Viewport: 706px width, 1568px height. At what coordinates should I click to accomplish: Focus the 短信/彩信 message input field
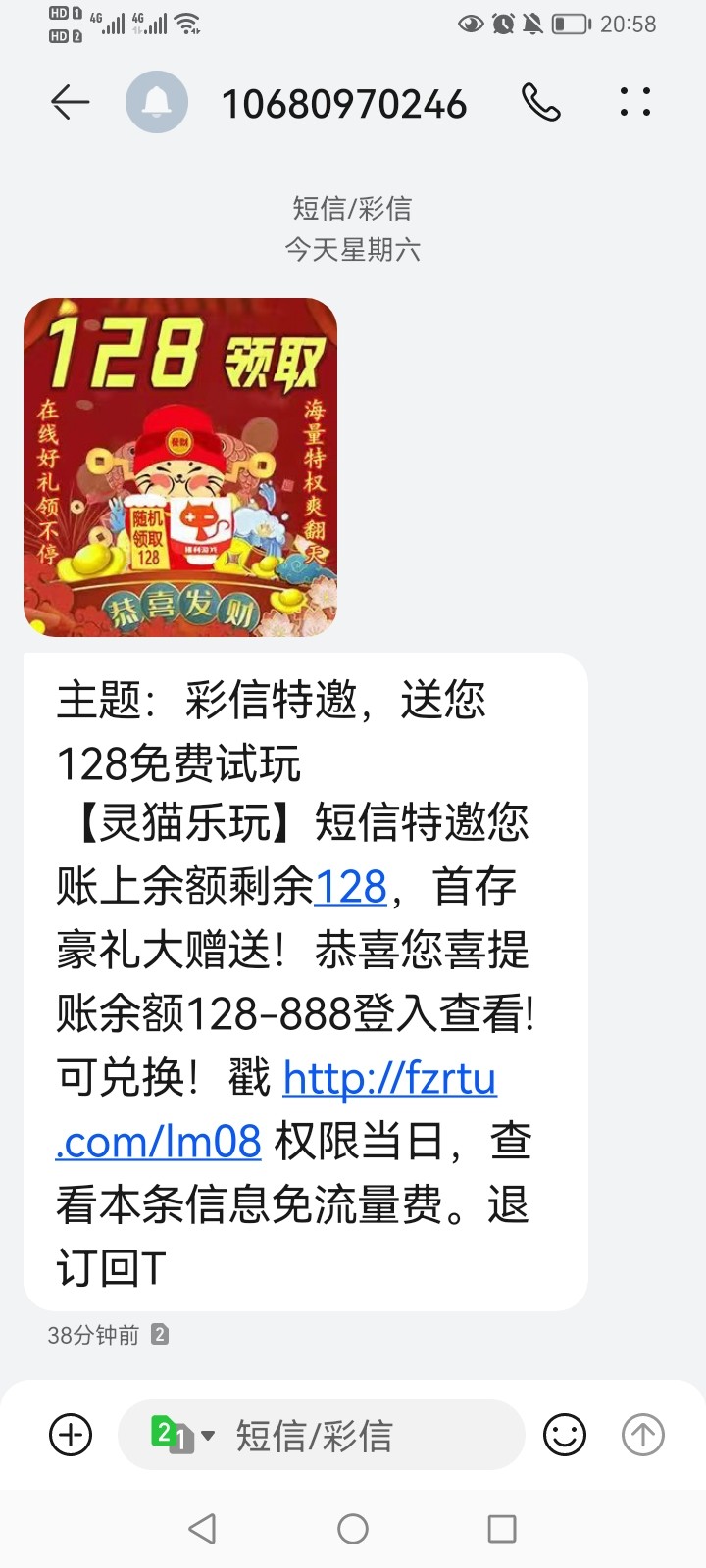pyautogui.click(x=363, y=1436)
